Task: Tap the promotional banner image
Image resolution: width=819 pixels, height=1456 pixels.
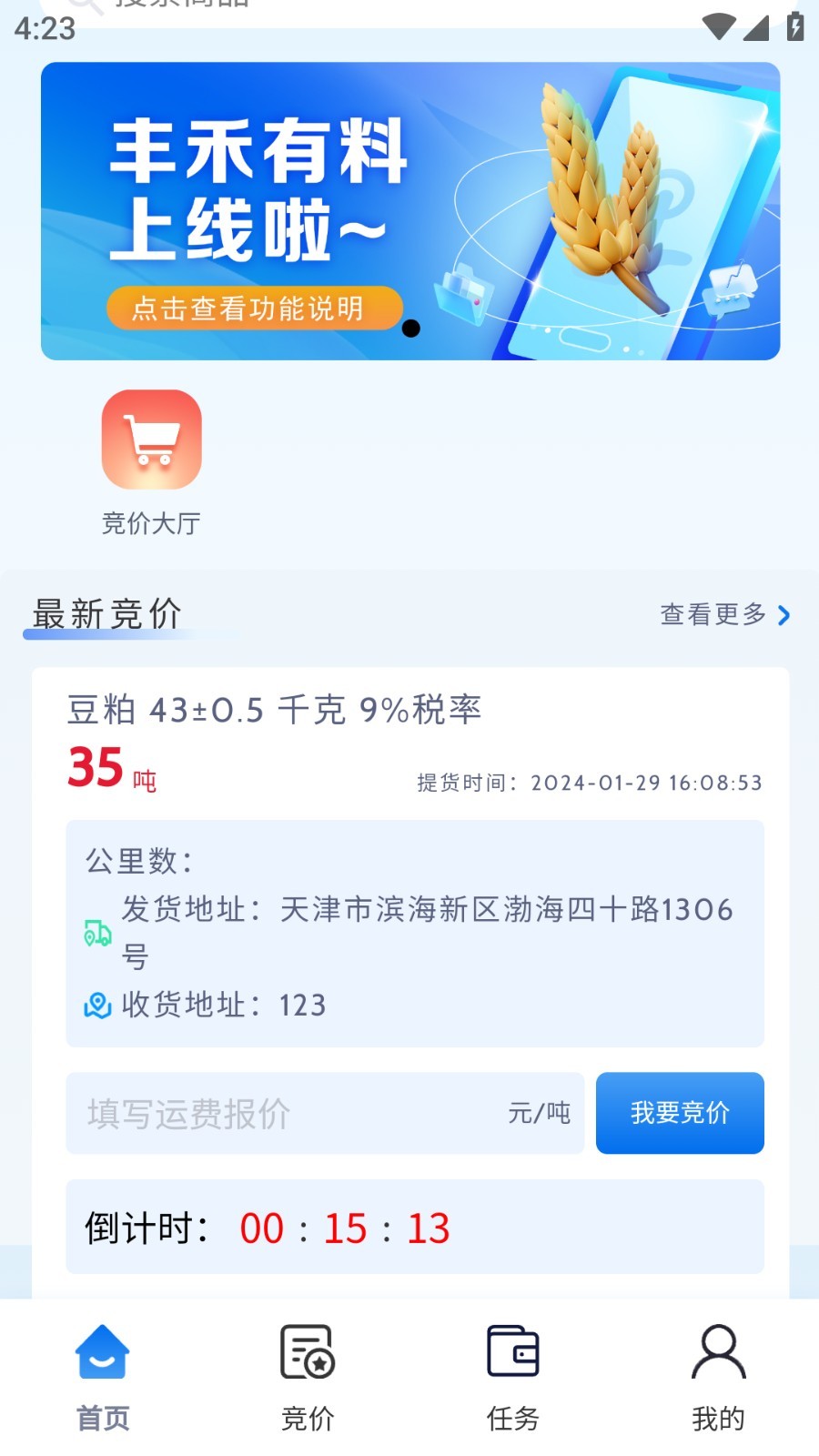Action: coord(409,209)
